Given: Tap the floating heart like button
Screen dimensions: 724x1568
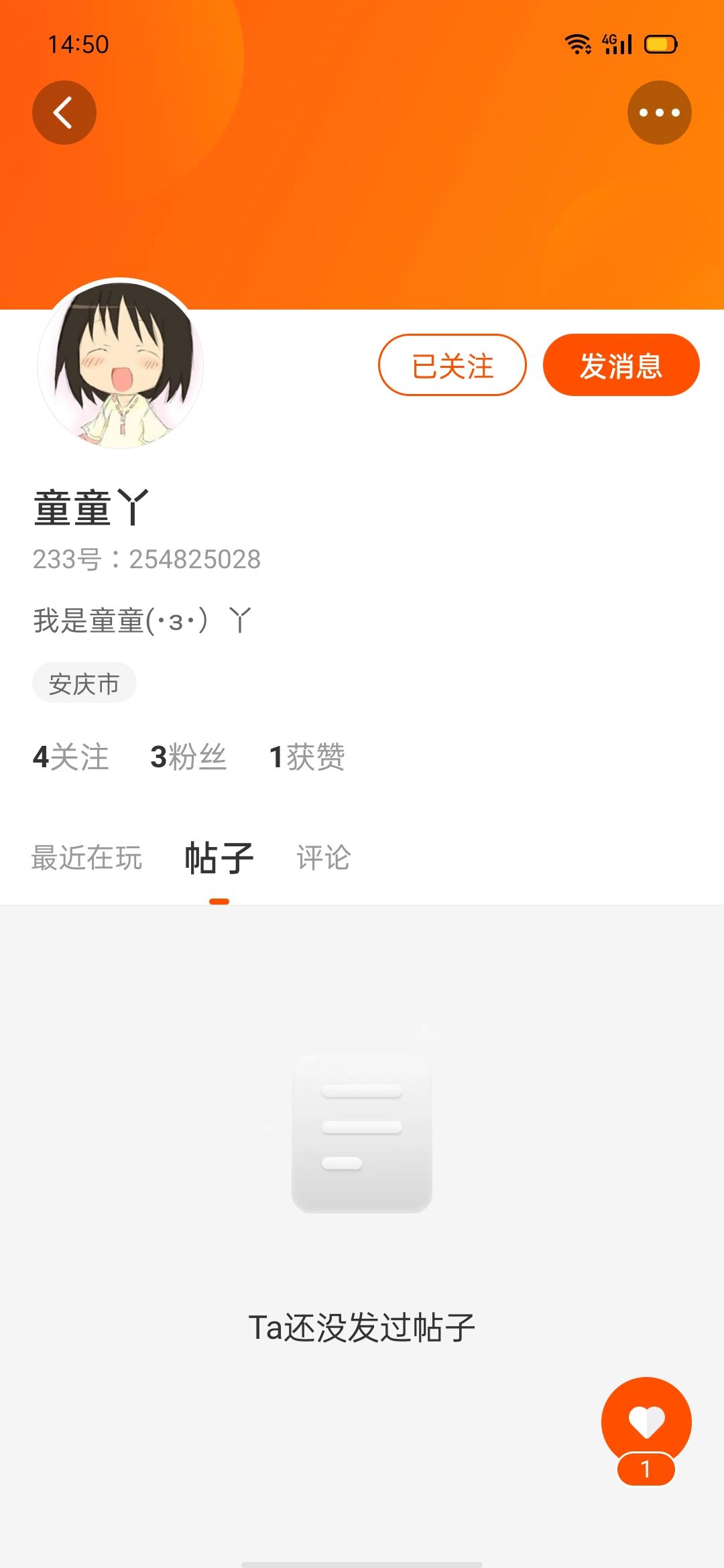Looking at the screenshot, I should click(x=646, y=1422).
